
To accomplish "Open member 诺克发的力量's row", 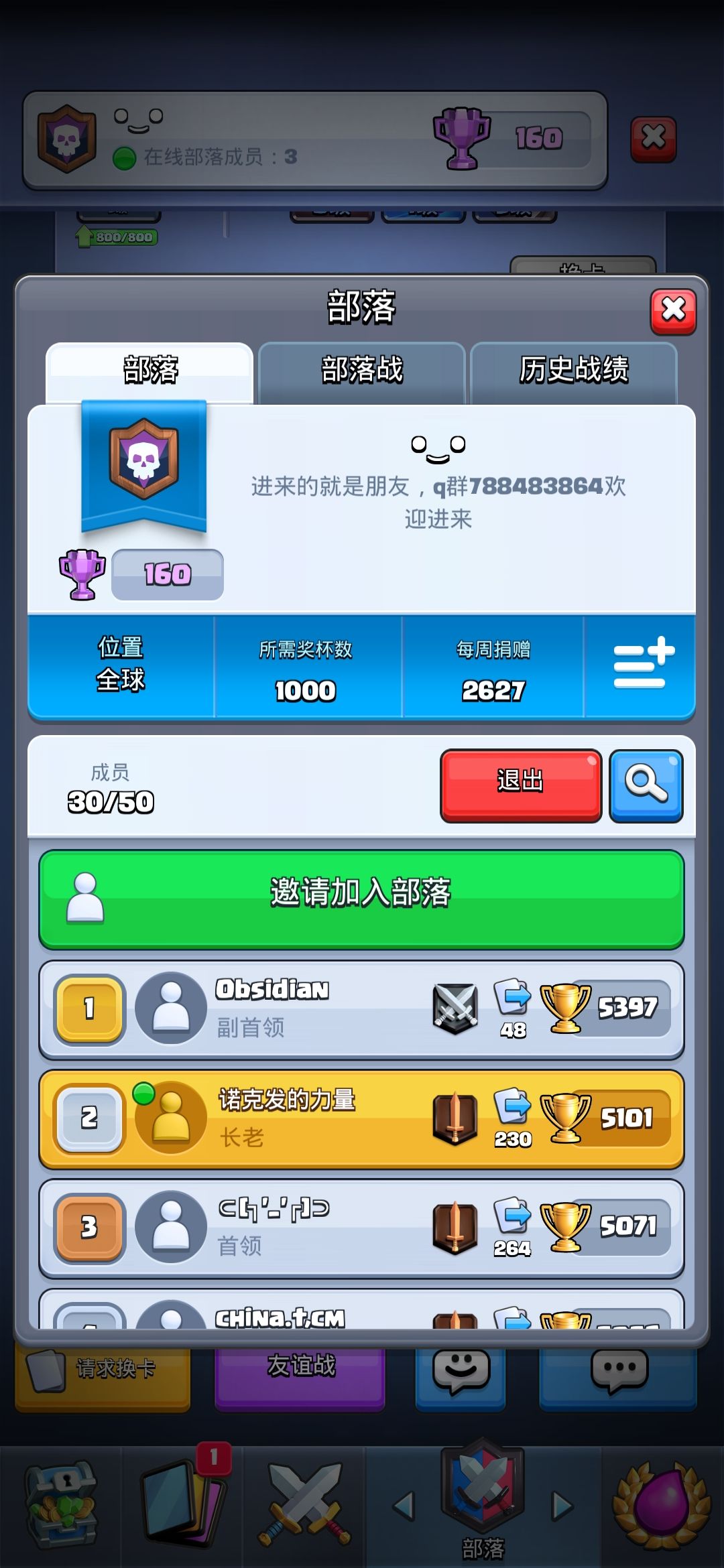I will pyautogui.click(x=362, y=1119).
